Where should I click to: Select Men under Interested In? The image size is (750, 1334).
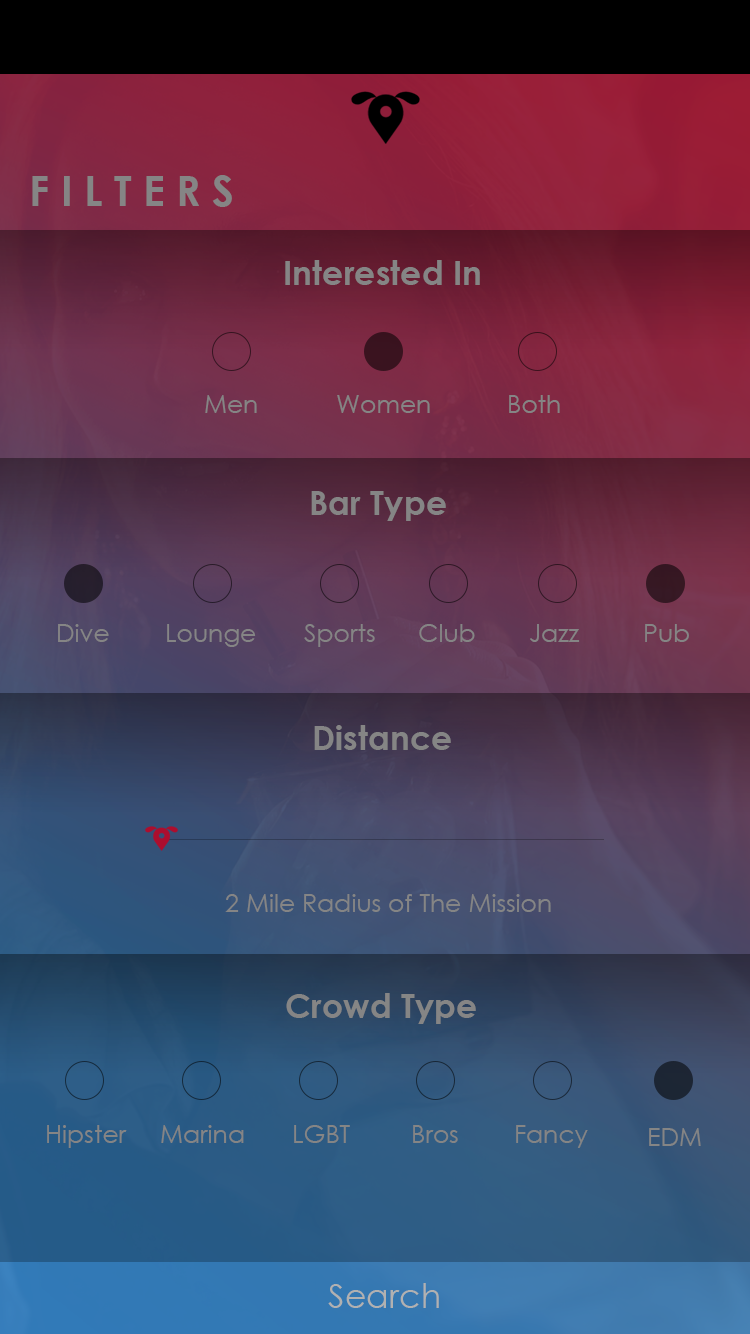click(231, 352)
